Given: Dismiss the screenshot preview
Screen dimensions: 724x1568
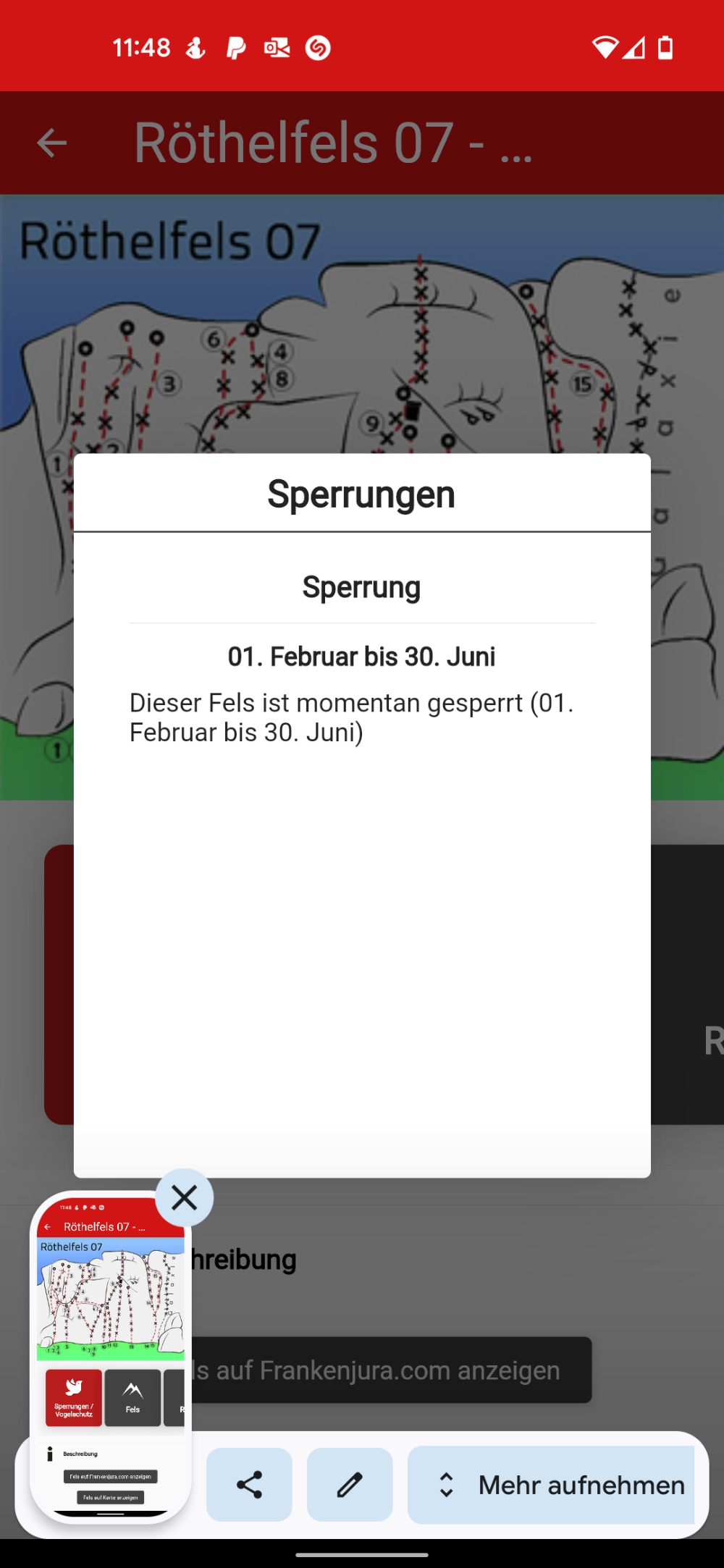Looking at the screenshot, I should tap(184, 1198).
